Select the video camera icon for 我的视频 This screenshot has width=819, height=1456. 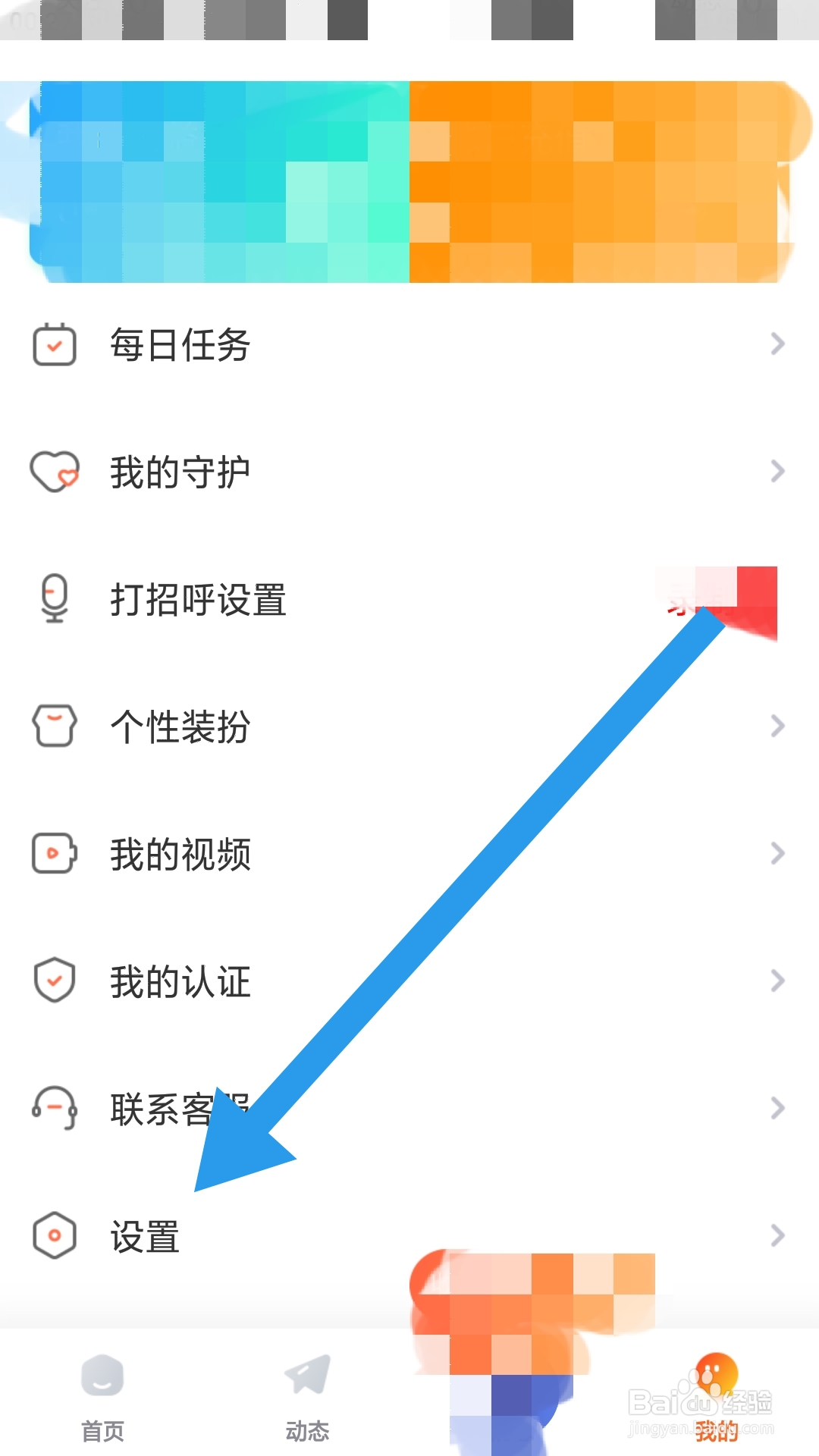tap(53, 854)
